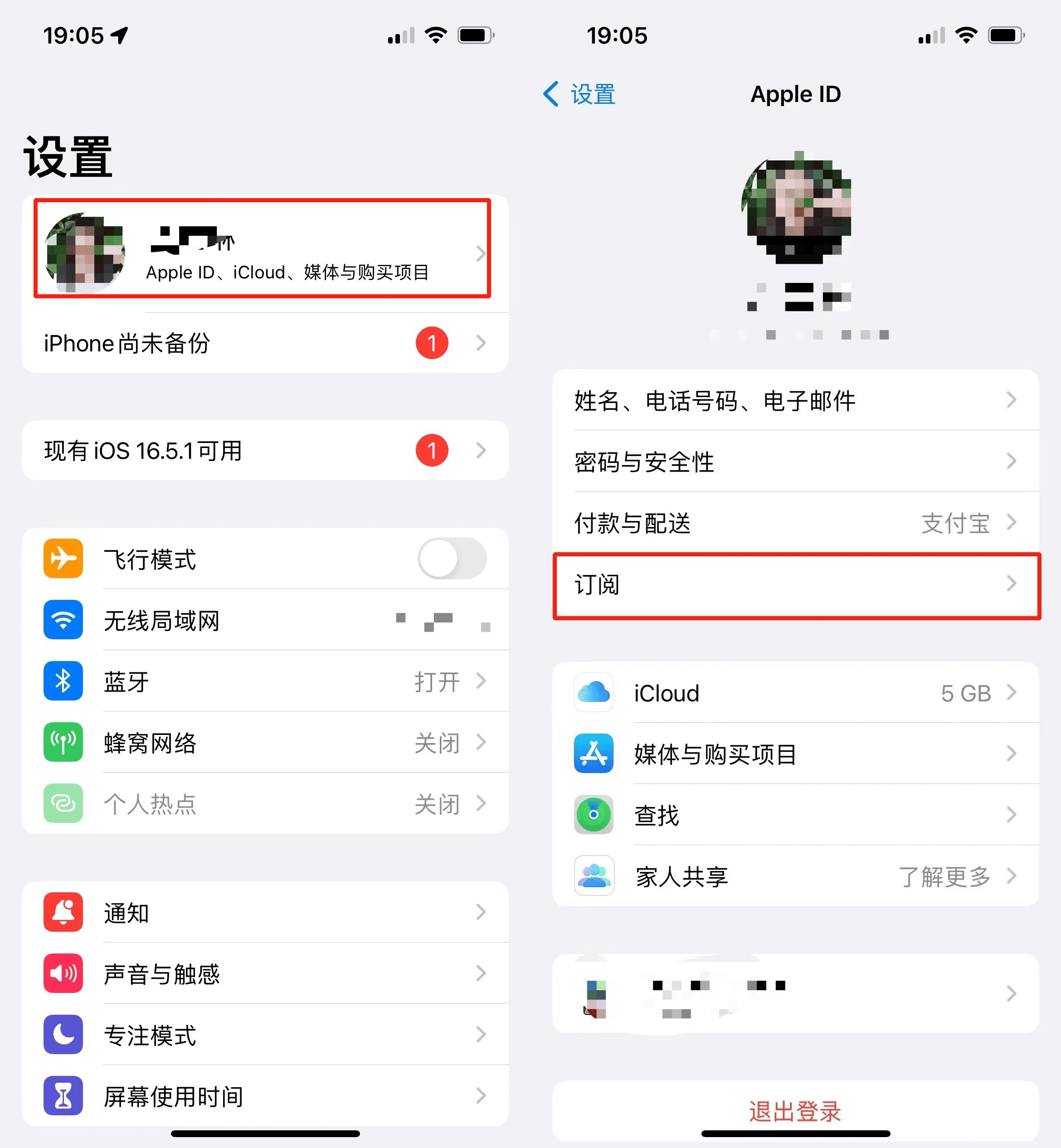The height and width of the screenshot is (1148, 1061).
Task: Open 媒体与购买项目 row
Action: (x=795, y=754)
